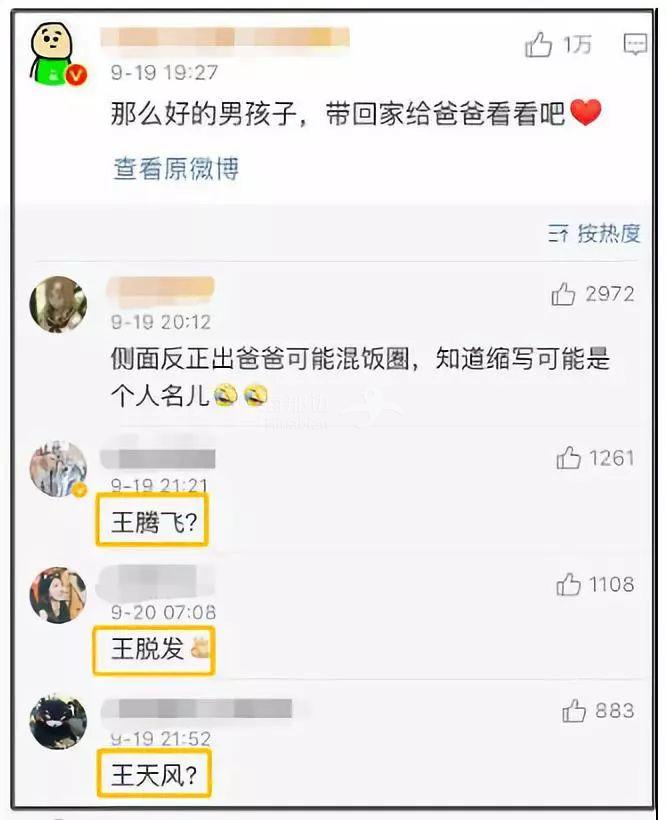Open the reply icon on the top comment
This screenshot has width=666, height=820.
[x=634, y=44]
